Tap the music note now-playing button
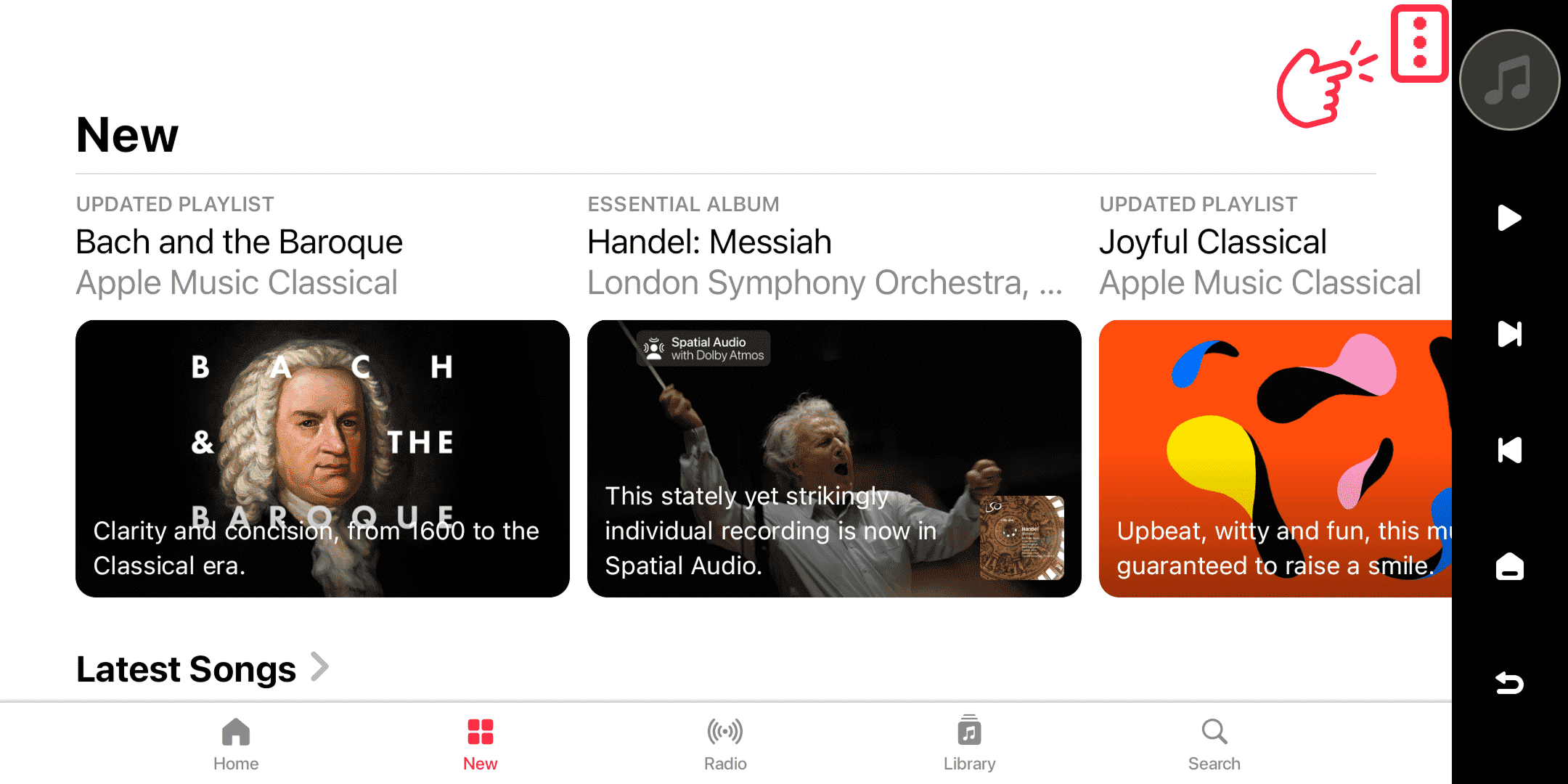The width and height of the screenshot is (1568, 784). [x=1509, y=80]
